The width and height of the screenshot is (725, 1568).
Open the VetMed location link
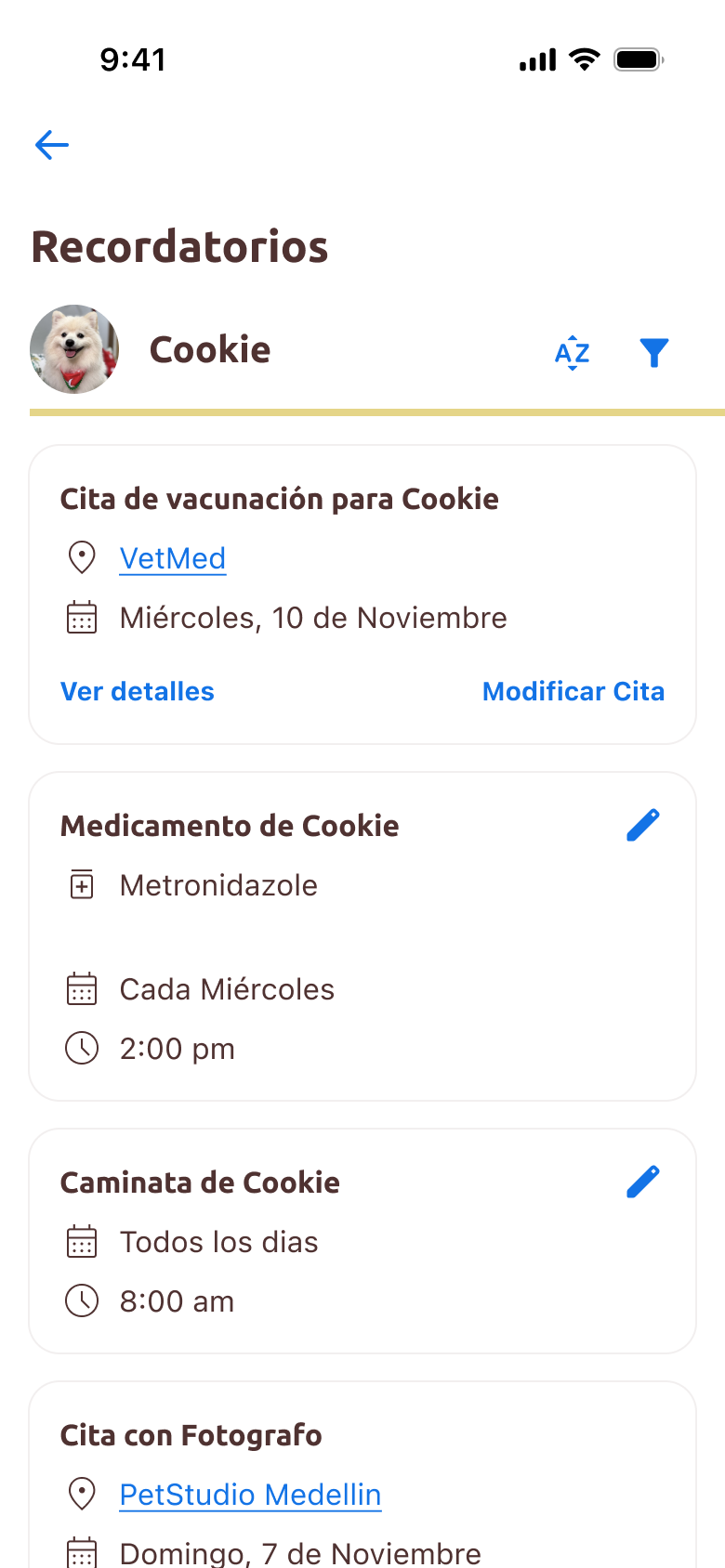pyautogui.click(x=173, y=558)
